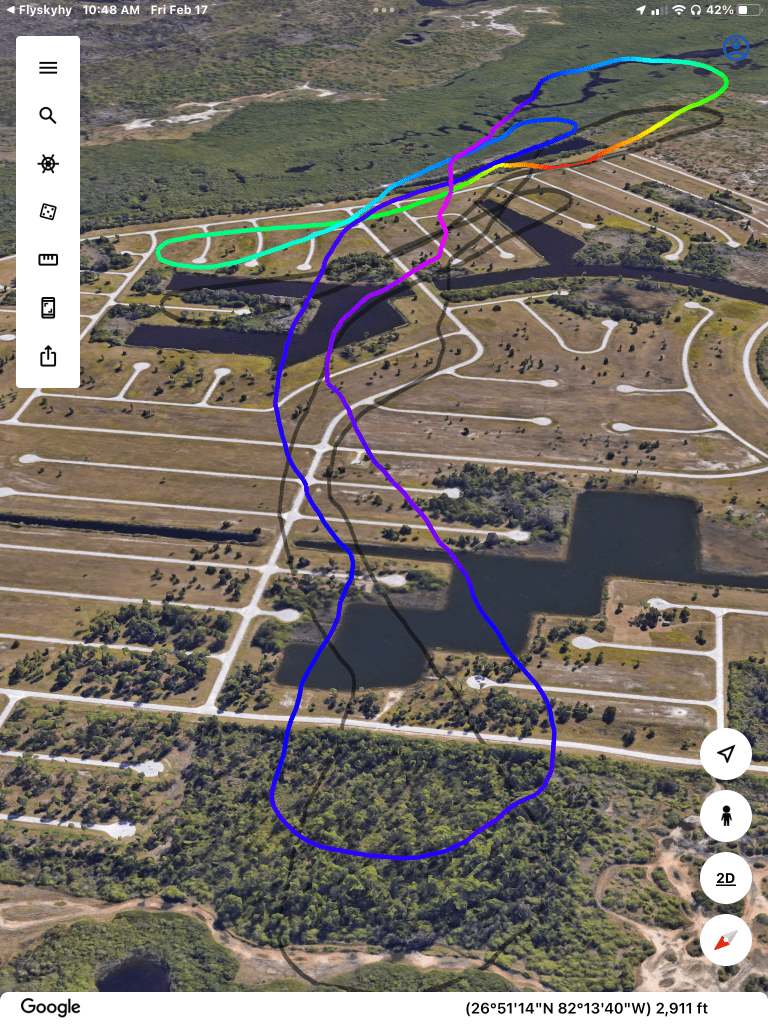This screenshot has width=768, height=1024.
Task: Select the measure ruler tool
Action: coord(48,260)
